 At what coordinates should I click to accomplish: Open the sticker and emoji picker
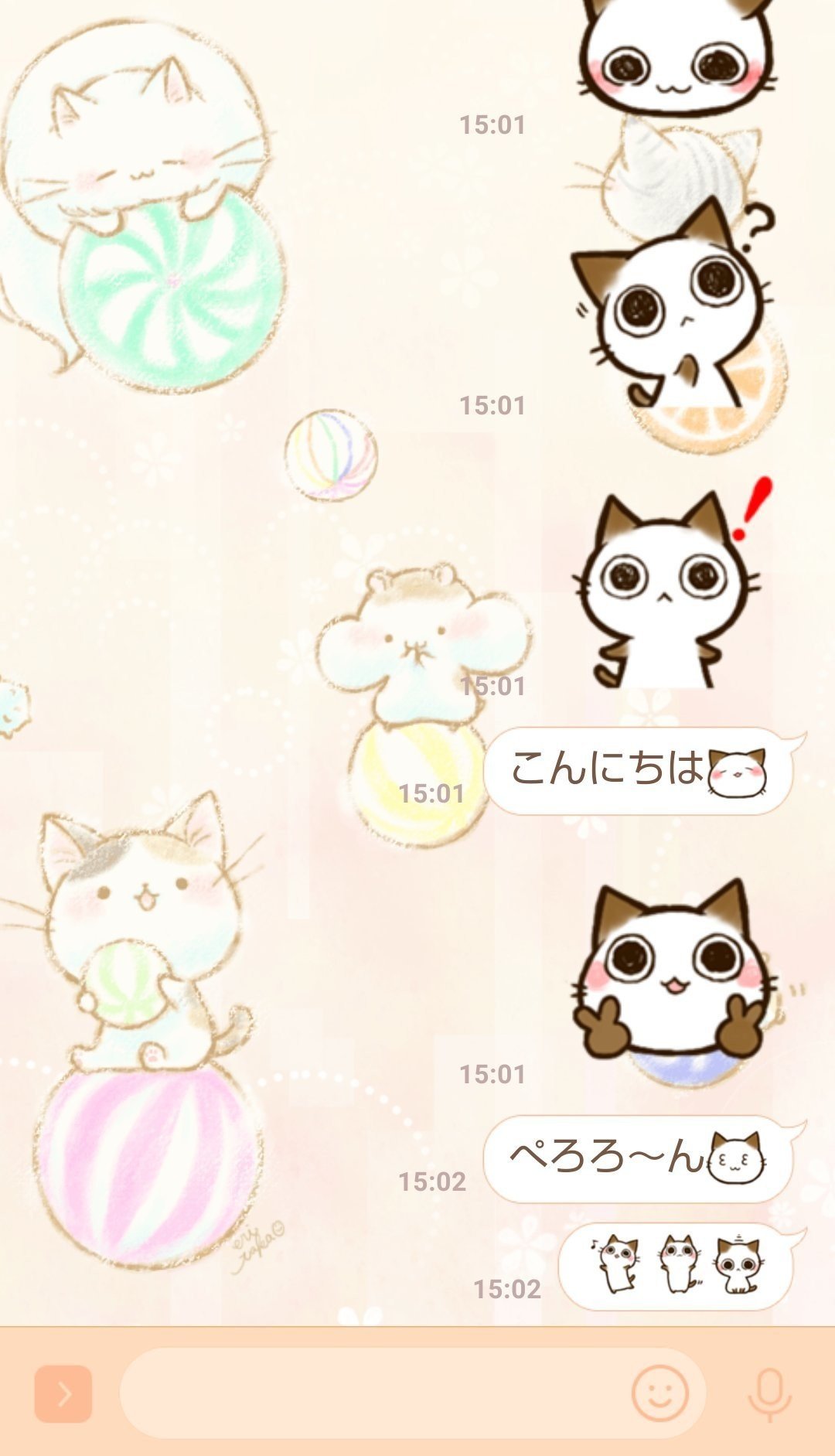(x=659, y=1393)
